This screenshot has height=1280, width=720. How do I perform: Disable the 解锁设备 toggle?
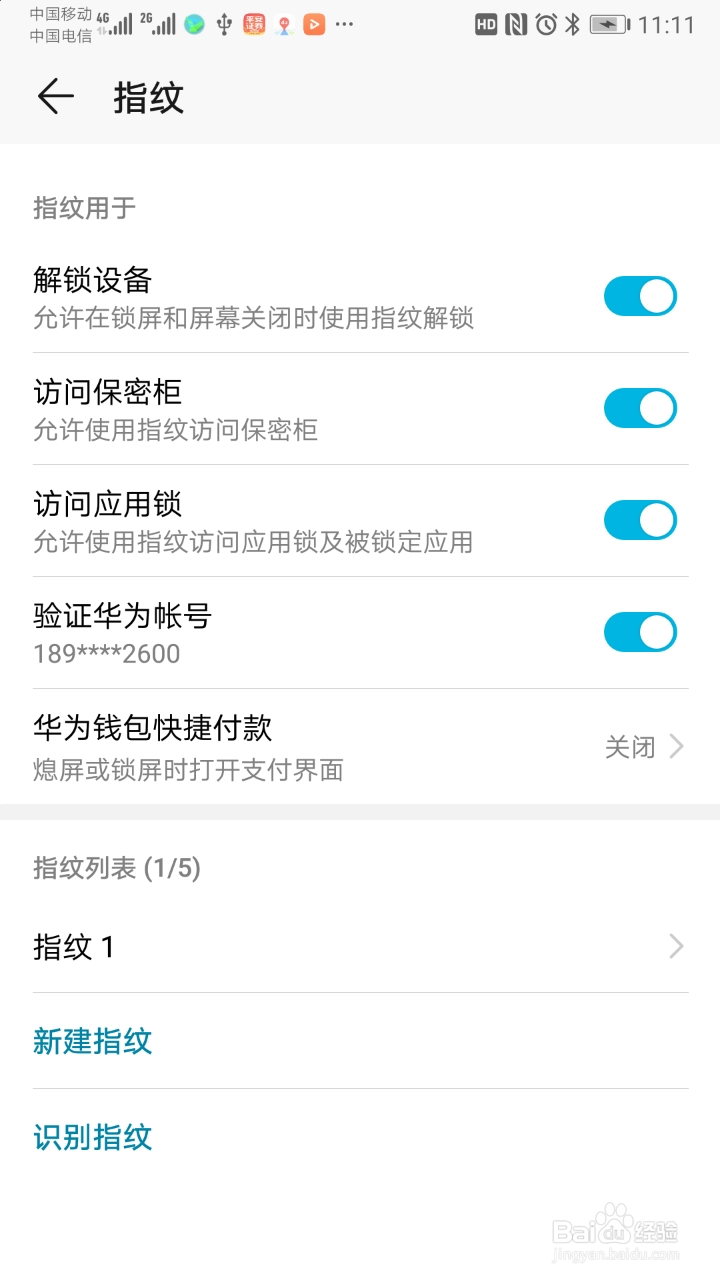(640, 296)
